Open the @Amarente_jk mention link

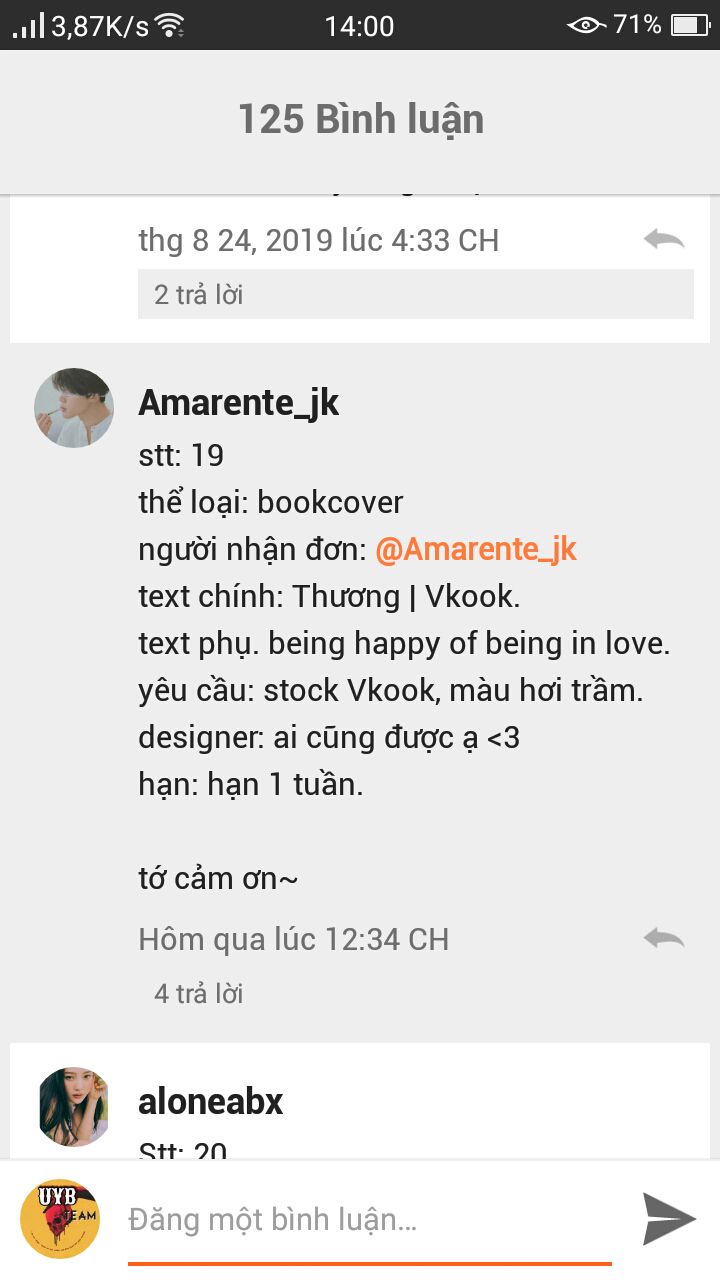pos(476,550)
